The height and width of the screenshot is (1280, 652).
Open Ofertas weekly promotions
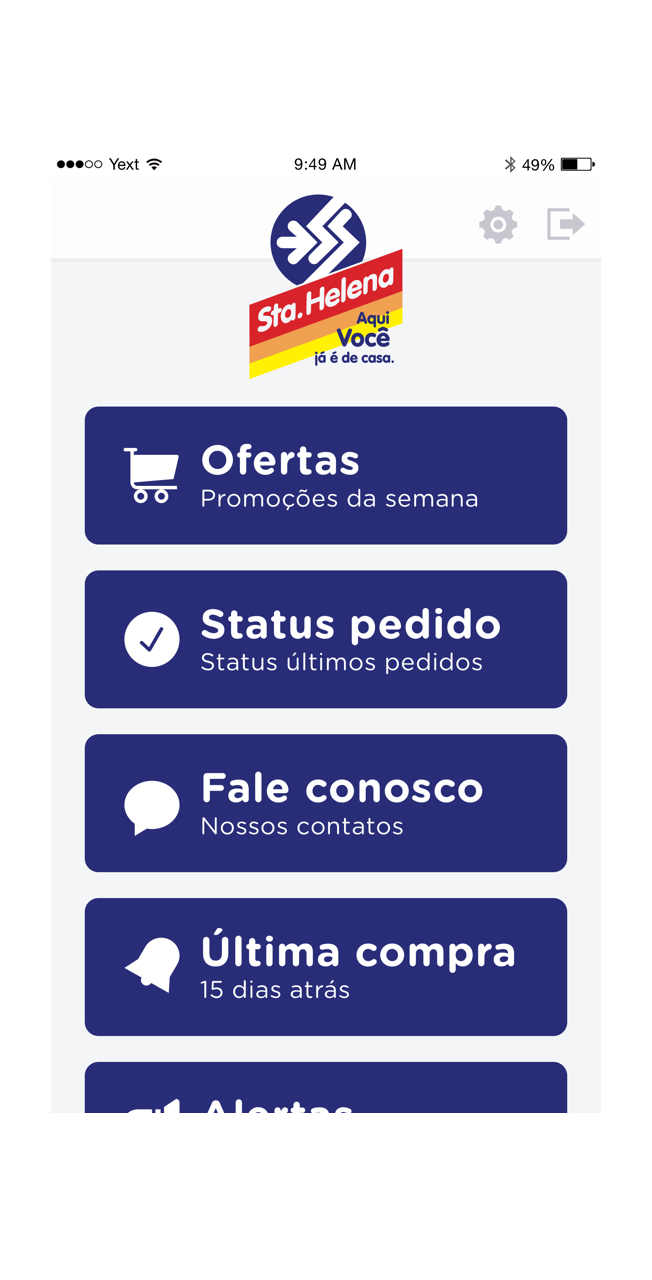tap(326, 475)
